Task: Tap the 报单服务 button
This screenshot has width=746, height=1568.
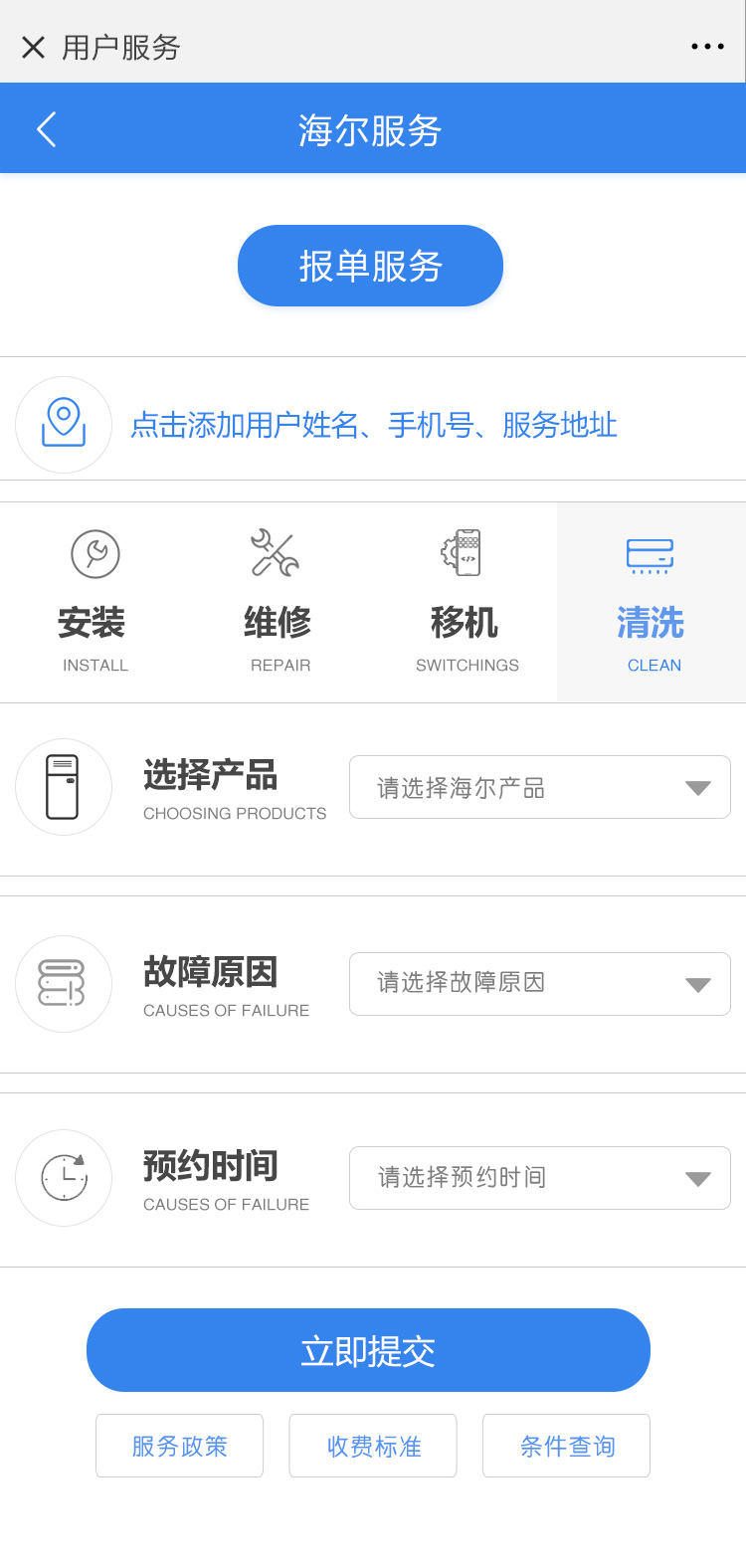Action: (370, 266)
